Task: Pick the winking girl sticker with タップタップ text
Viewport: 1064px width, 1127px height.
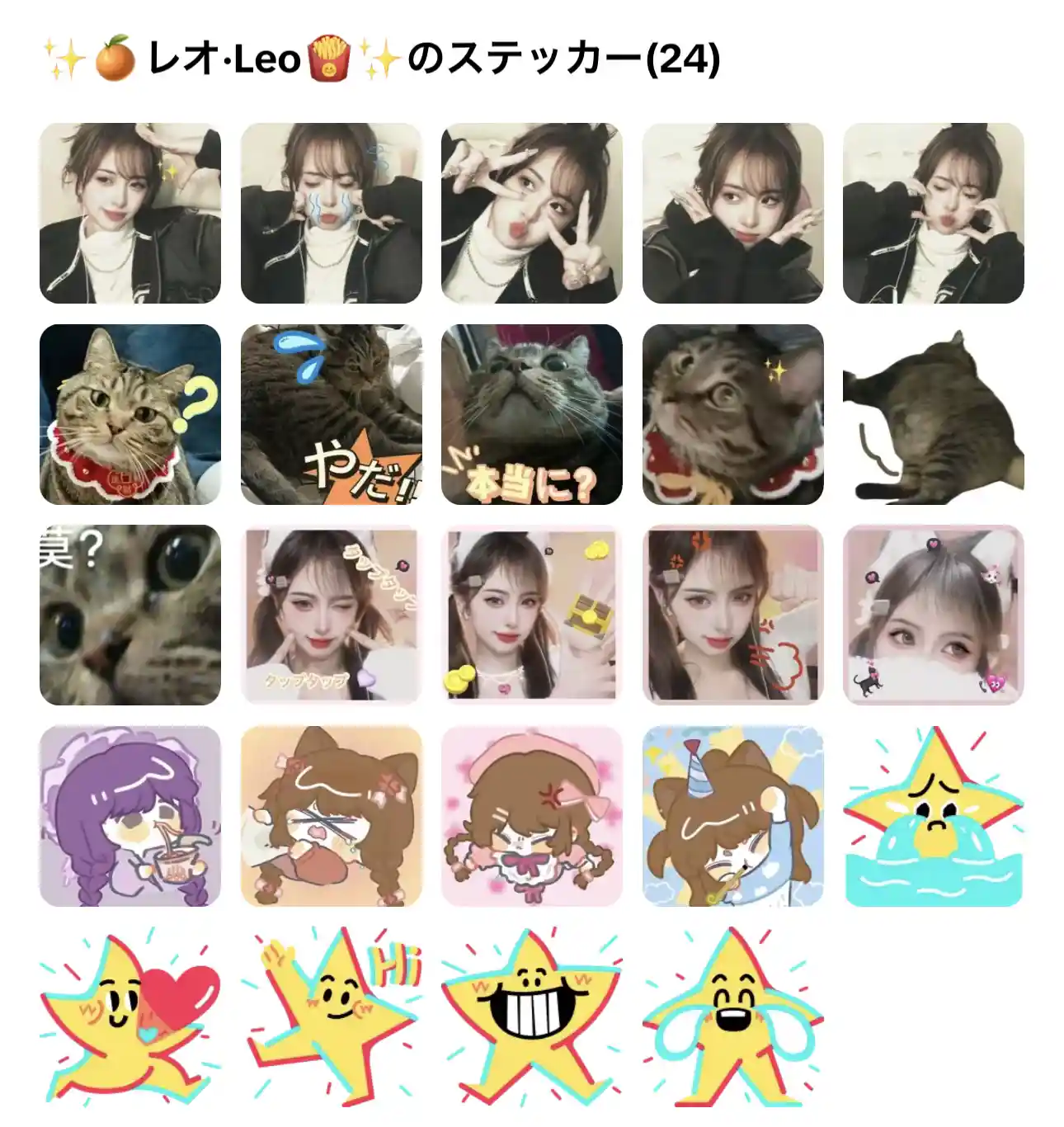Action: [331, 615]
